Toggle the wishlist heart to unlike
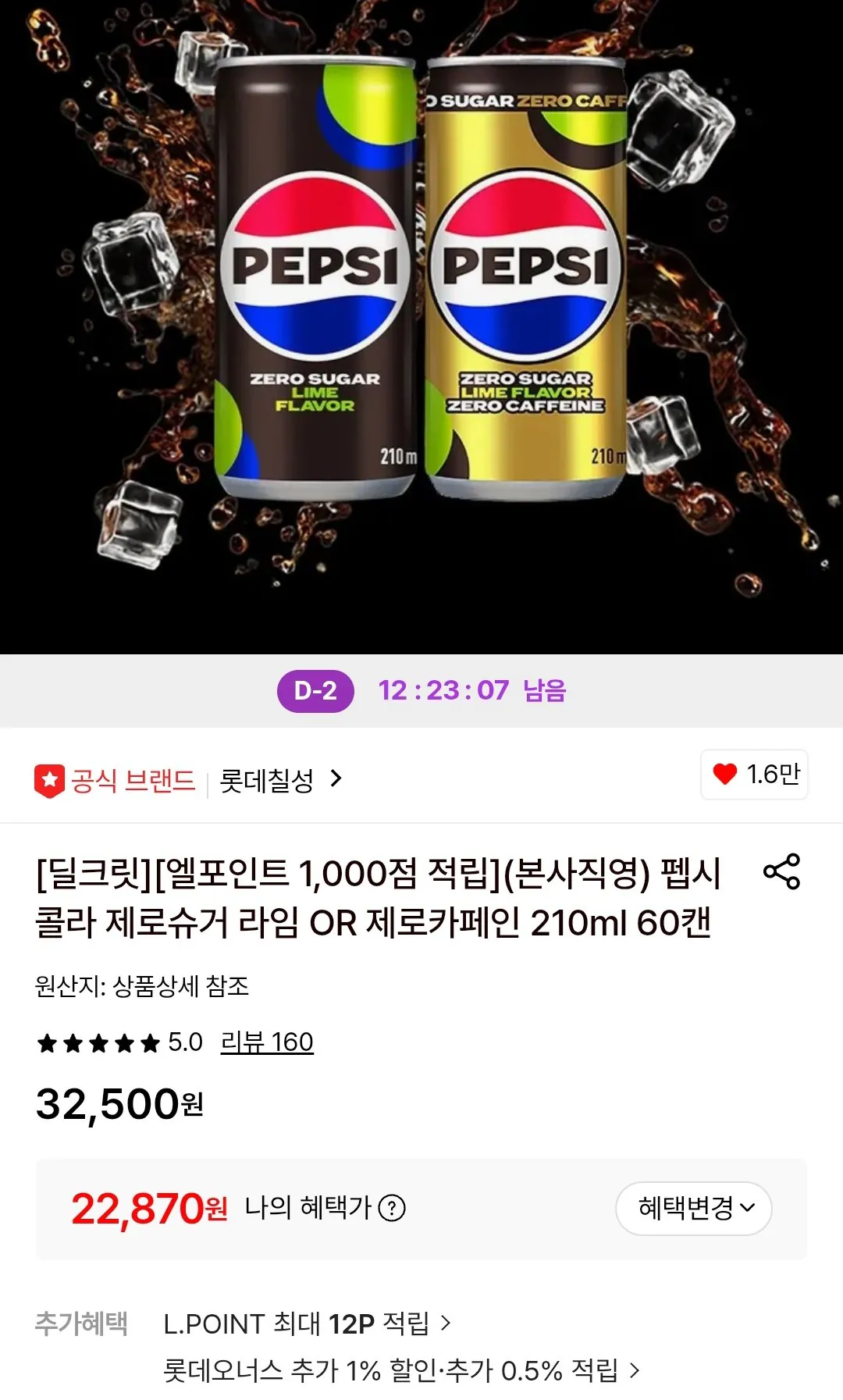The image size is (843, 1400). (727, 775)
